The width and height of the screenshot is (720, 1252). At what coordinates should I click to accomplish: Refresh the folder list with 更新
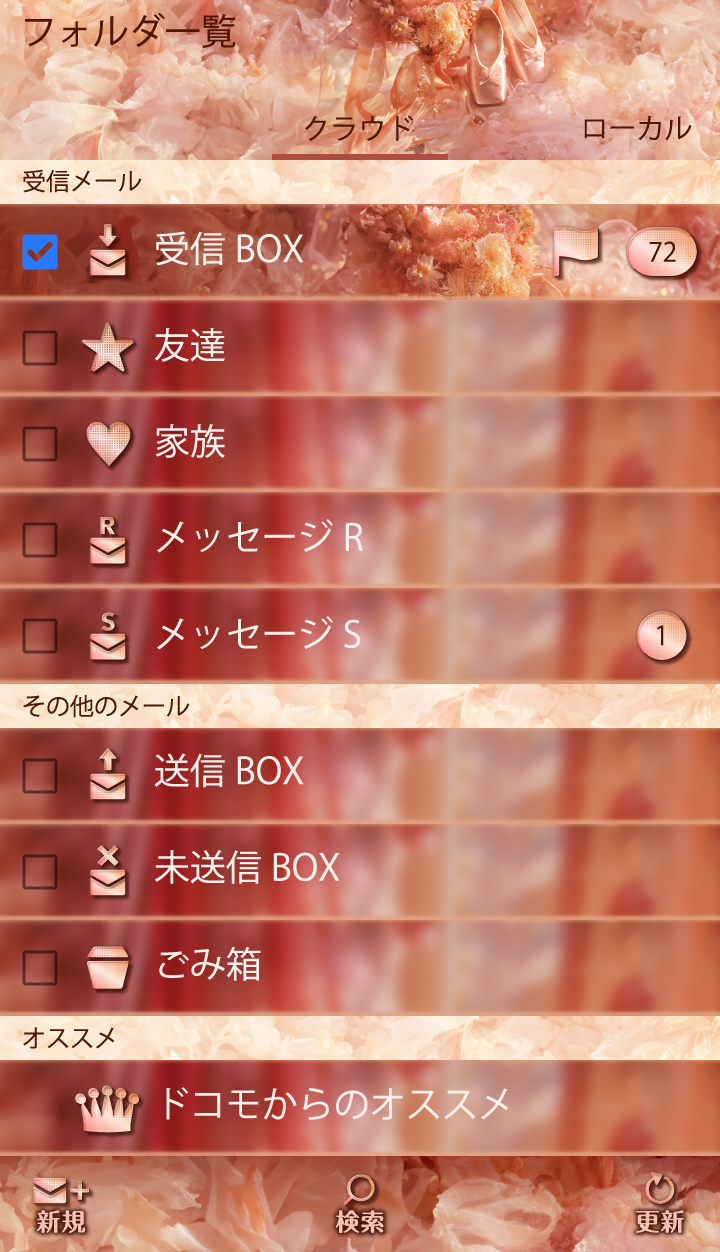(x=660, y=1206)
